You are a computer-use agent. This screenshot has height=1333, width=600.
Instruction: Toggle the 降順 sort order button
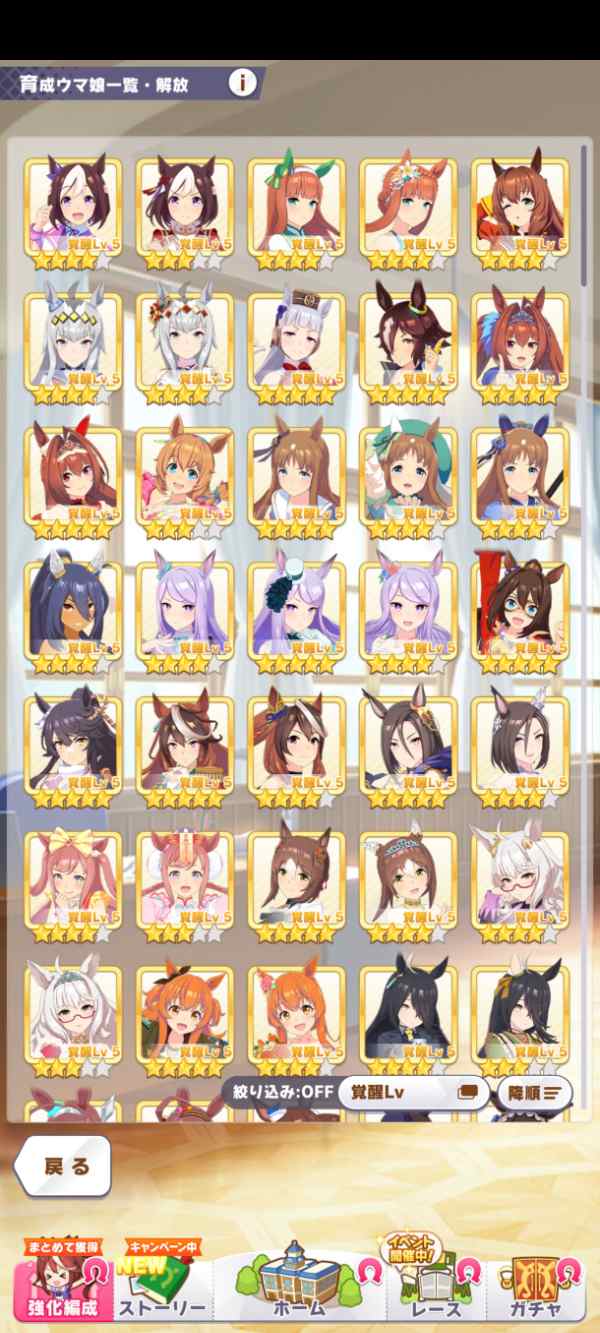click(x=534, y=1092)
